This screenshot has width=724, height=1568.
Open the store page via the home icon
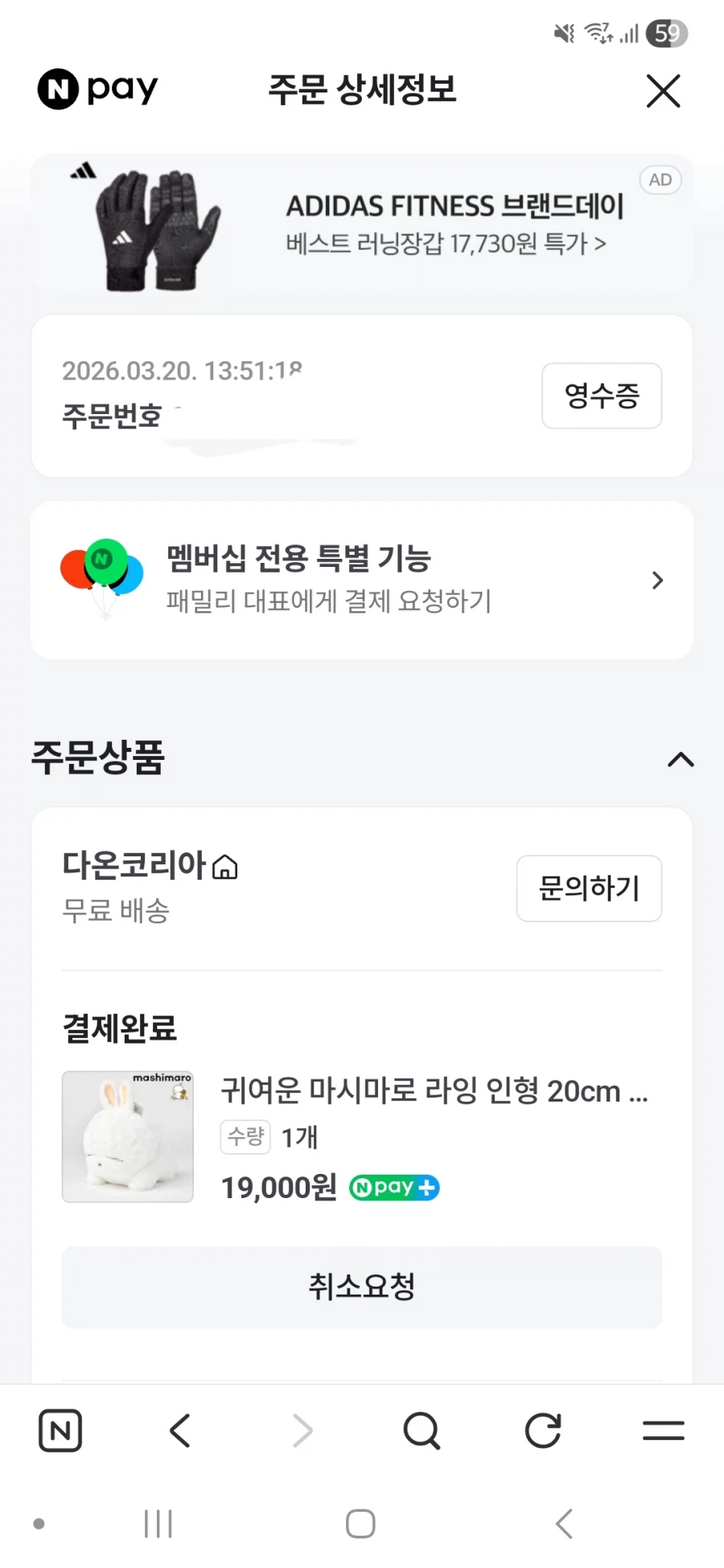tap(226, 867)
